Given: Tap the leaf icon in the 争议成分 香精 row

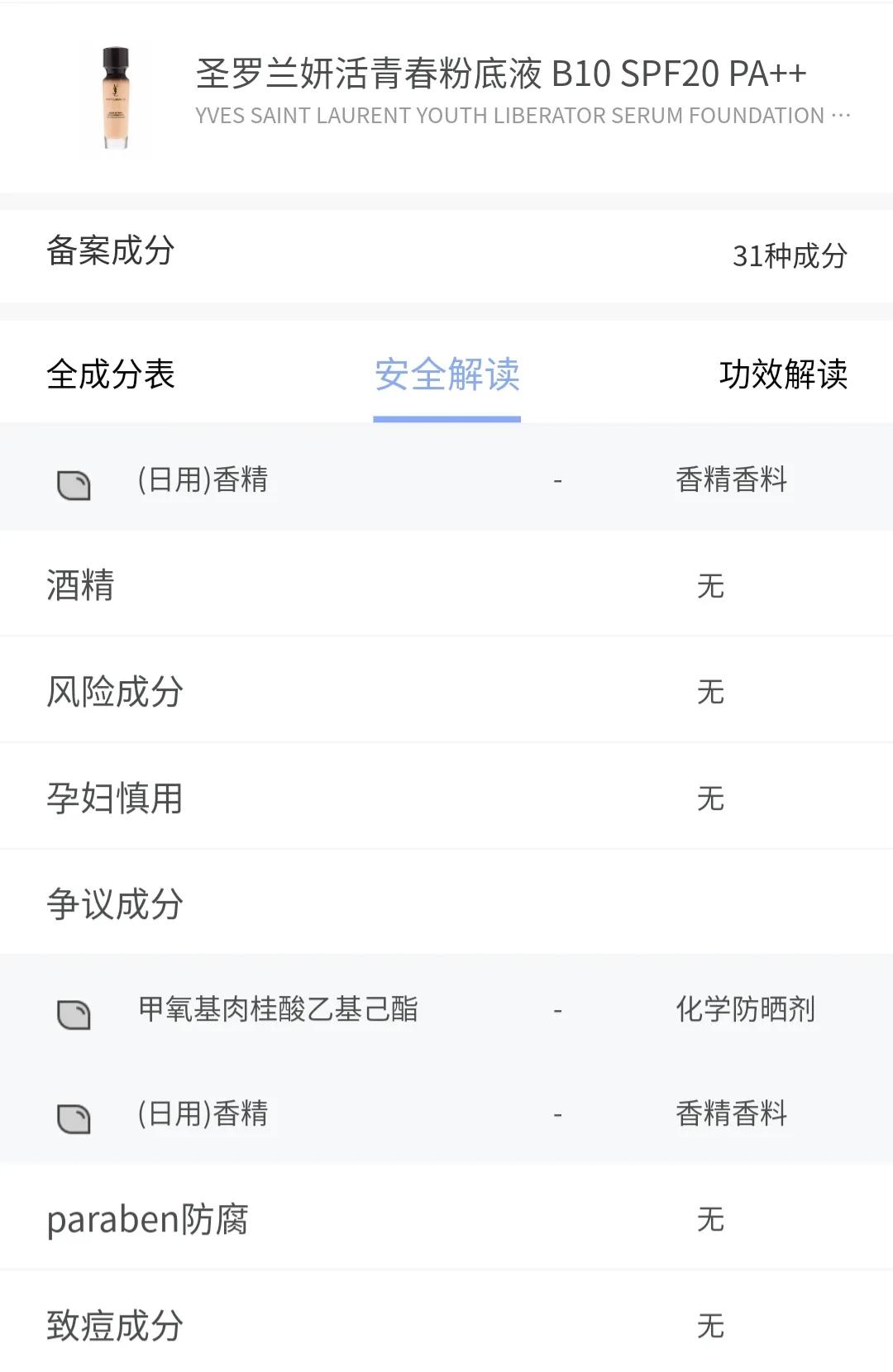Looking at the screenshot, I should click(73, 1116).
